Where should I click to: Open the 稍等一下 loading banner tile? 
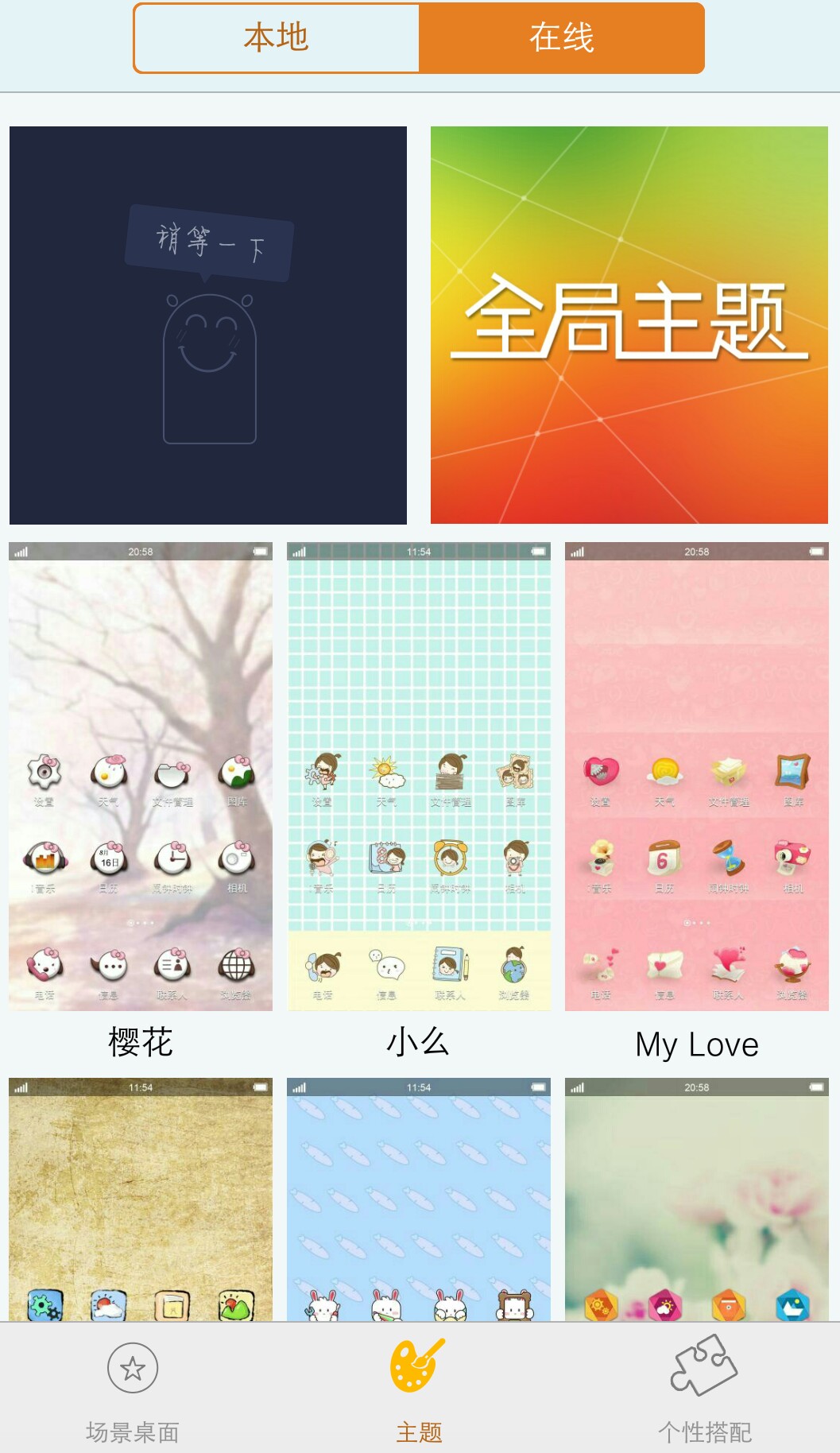[208, 325]
